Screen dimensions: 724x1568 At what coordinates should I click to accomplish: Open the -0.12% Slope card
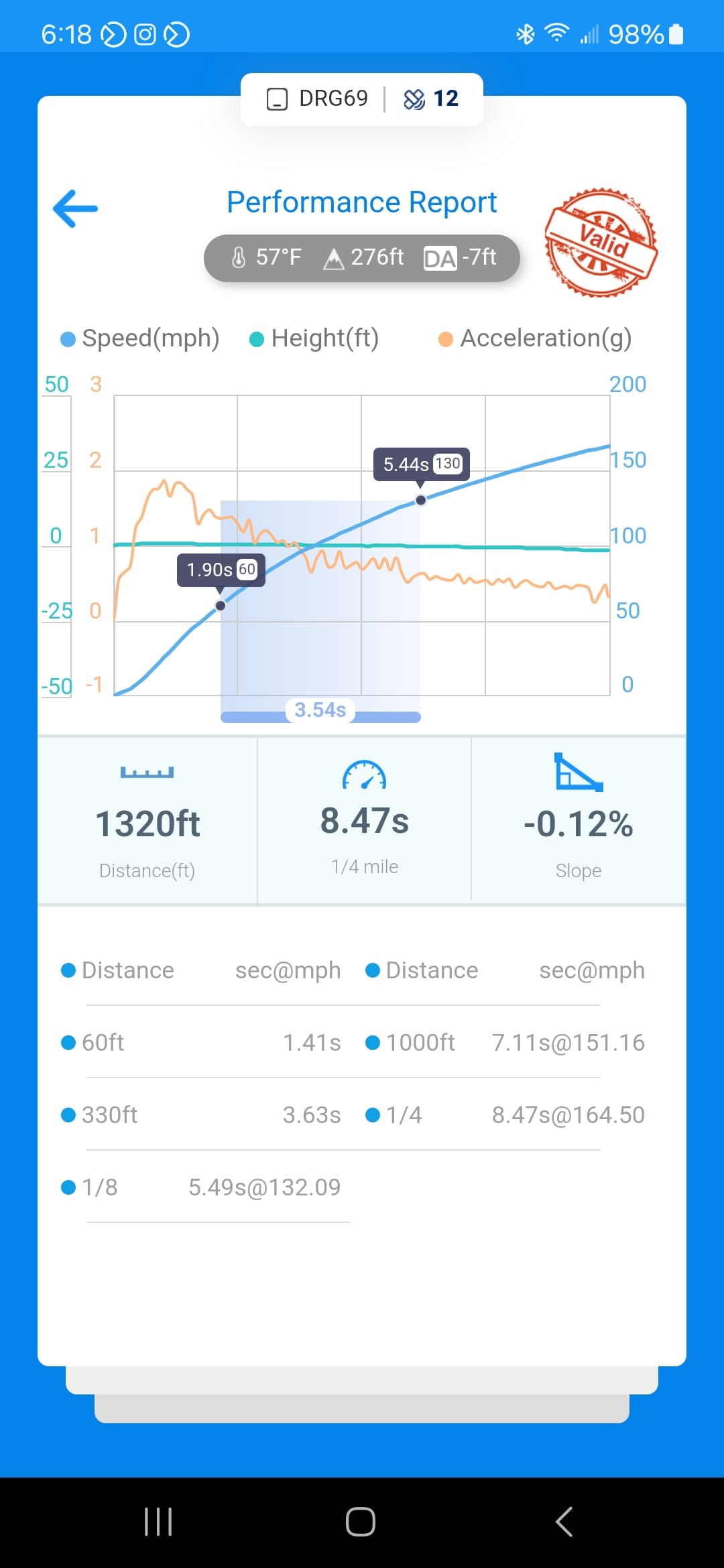(579, 820)
